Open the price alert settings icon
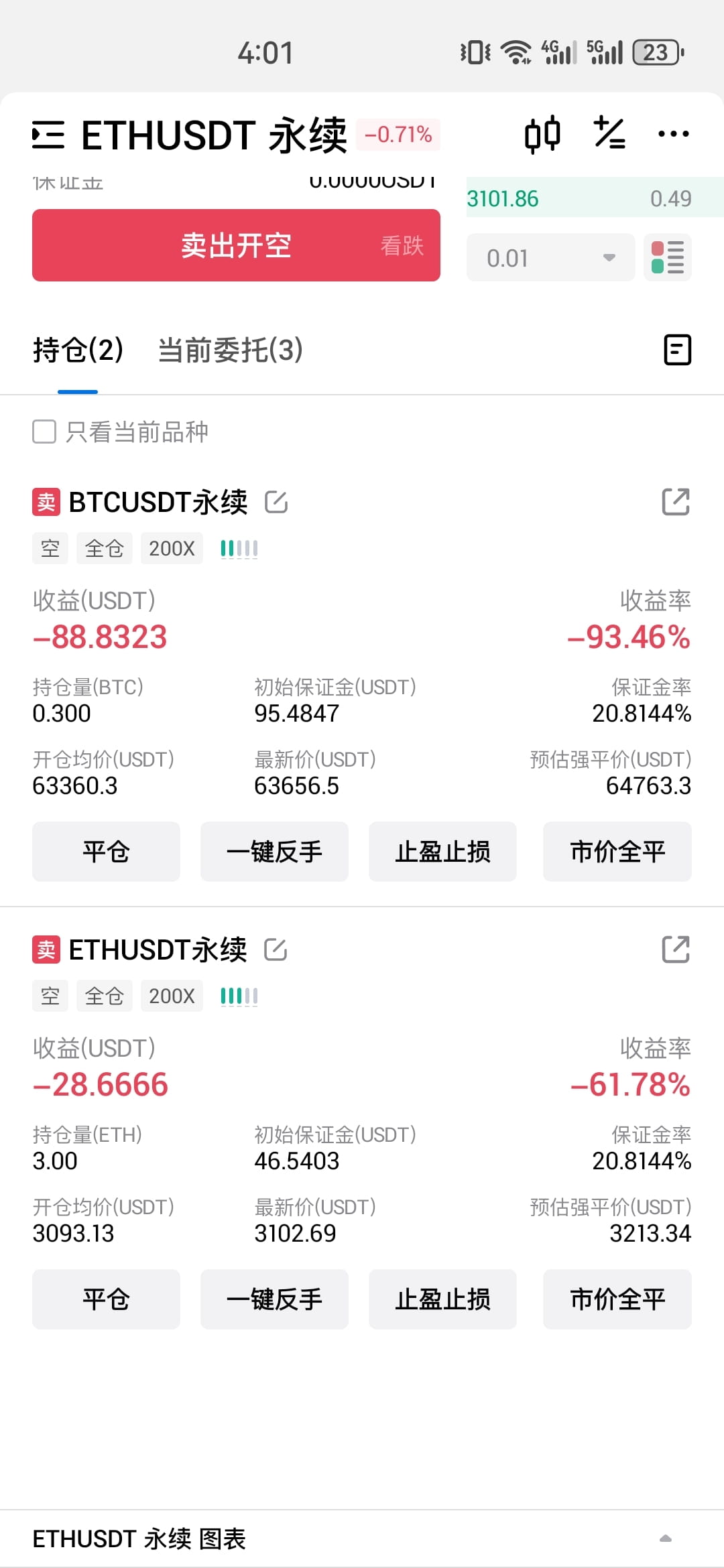 (x=609, y=133)
